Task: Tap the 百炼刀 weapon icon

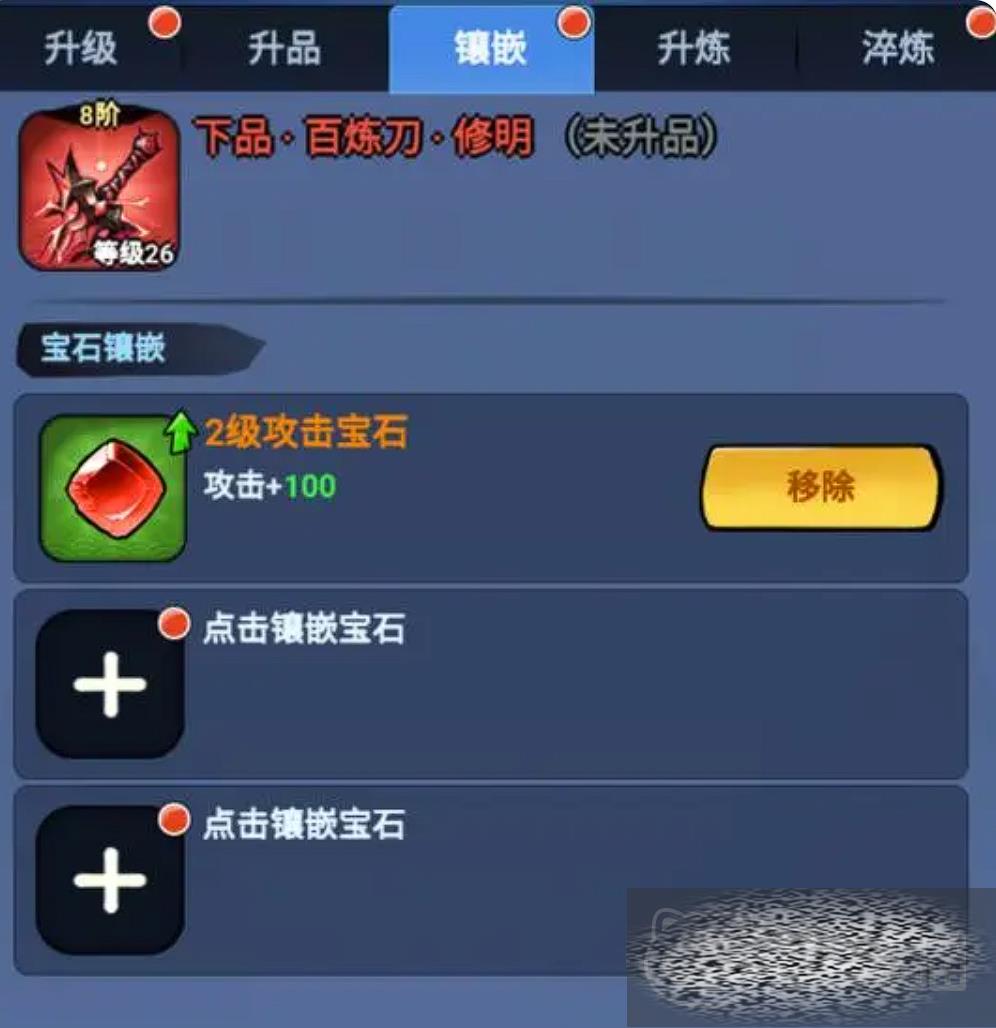Action: point(98,190)
